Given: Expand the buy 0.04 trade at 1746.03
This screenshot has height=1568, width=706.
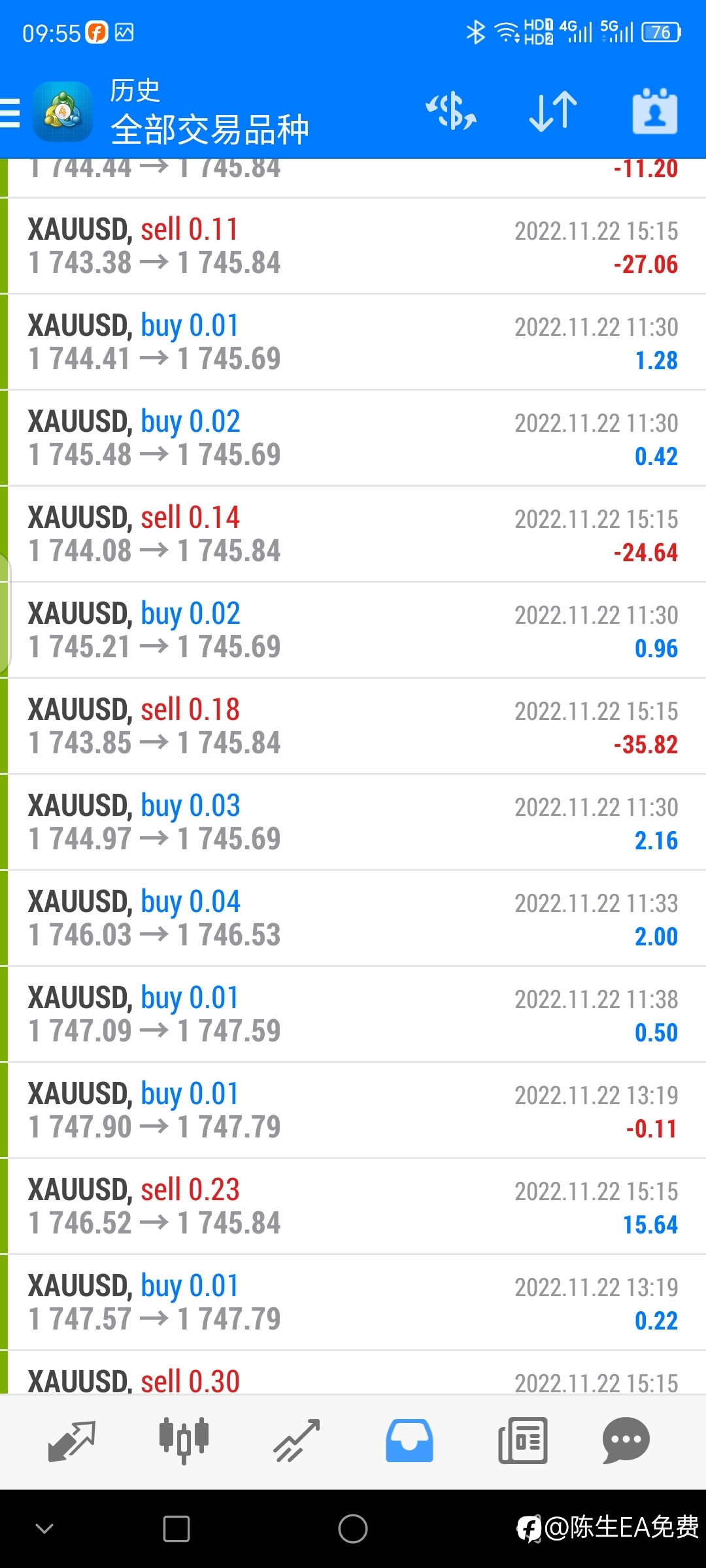Looking at the screenshot, I should (x=353, y=919).
